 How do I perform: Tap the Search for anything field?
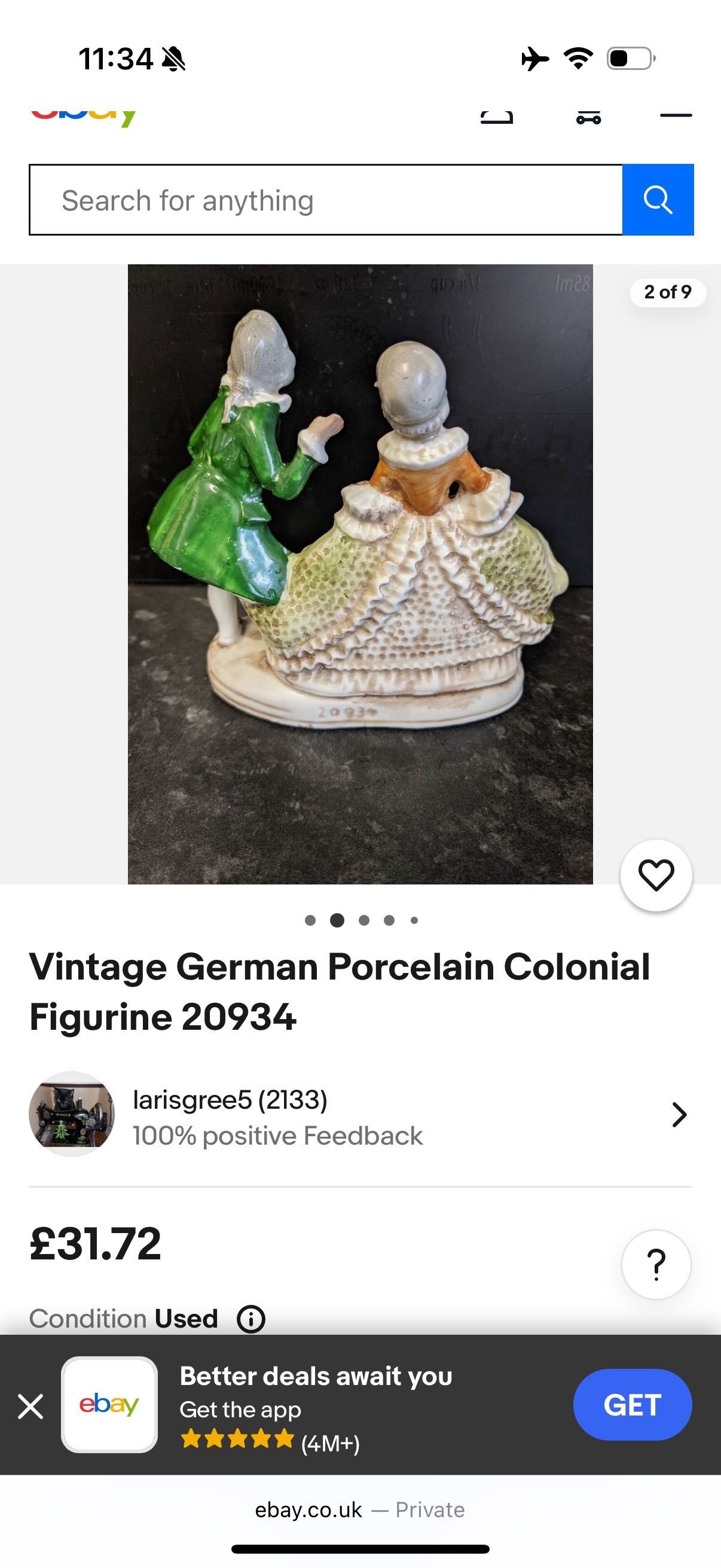(325, 200)
